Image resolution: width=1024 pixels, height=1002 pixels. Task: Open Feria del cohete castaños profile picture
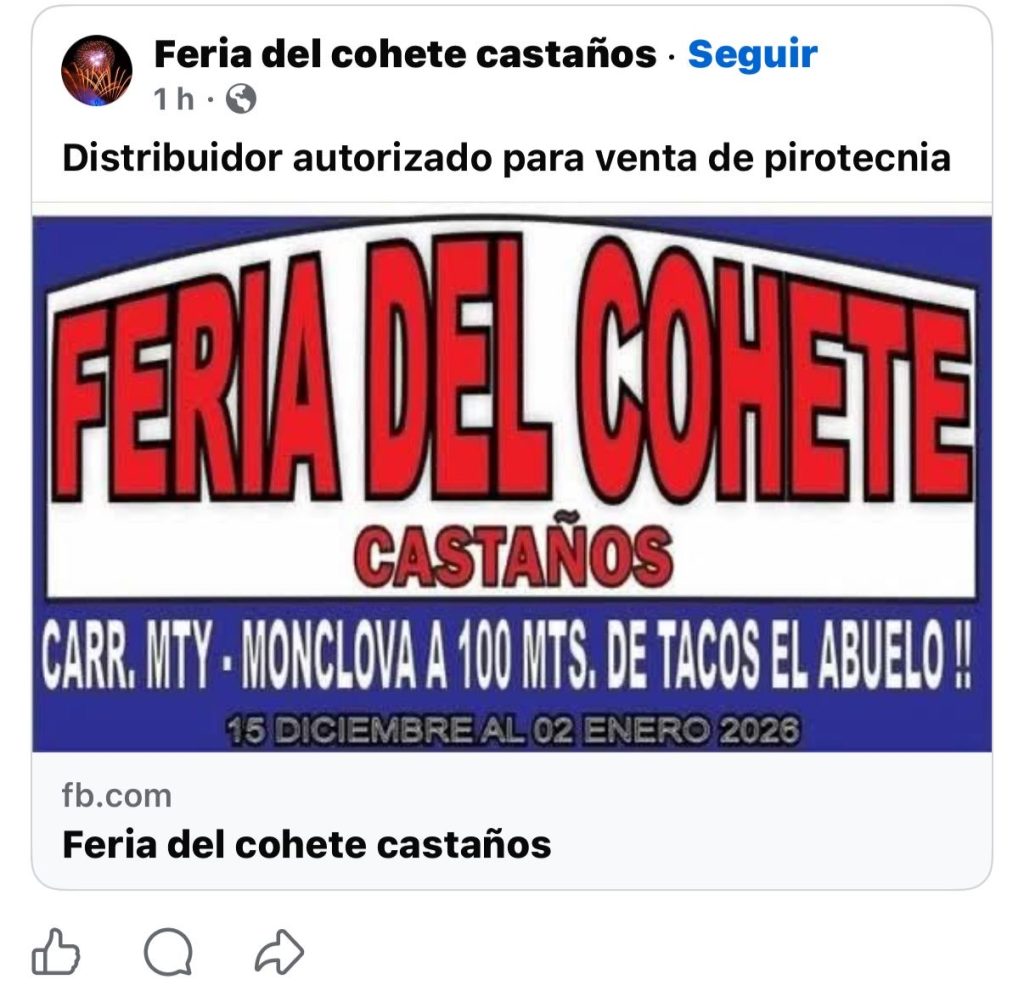coord(96,70)
